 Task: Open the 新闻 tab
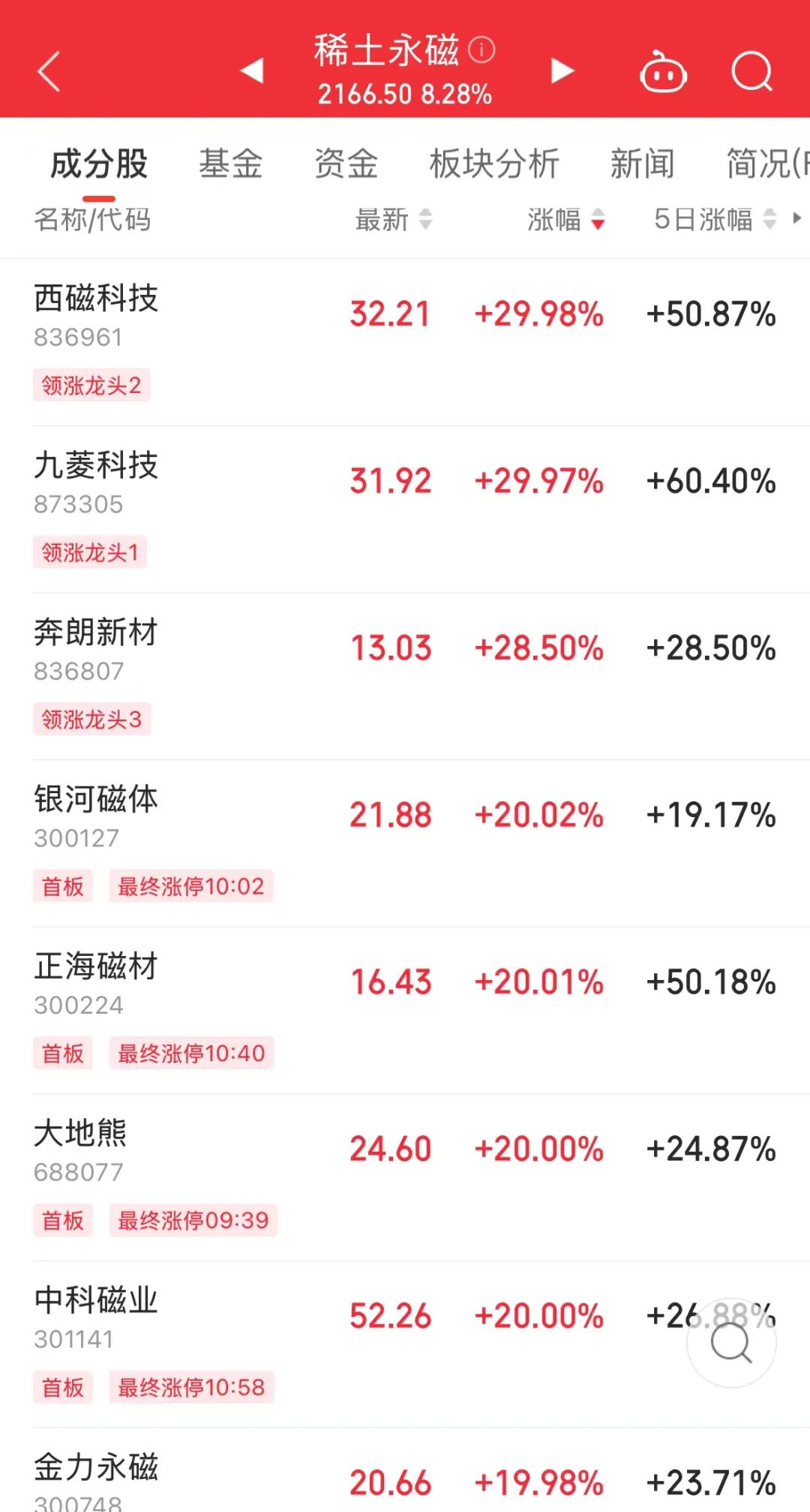(642, 164)
